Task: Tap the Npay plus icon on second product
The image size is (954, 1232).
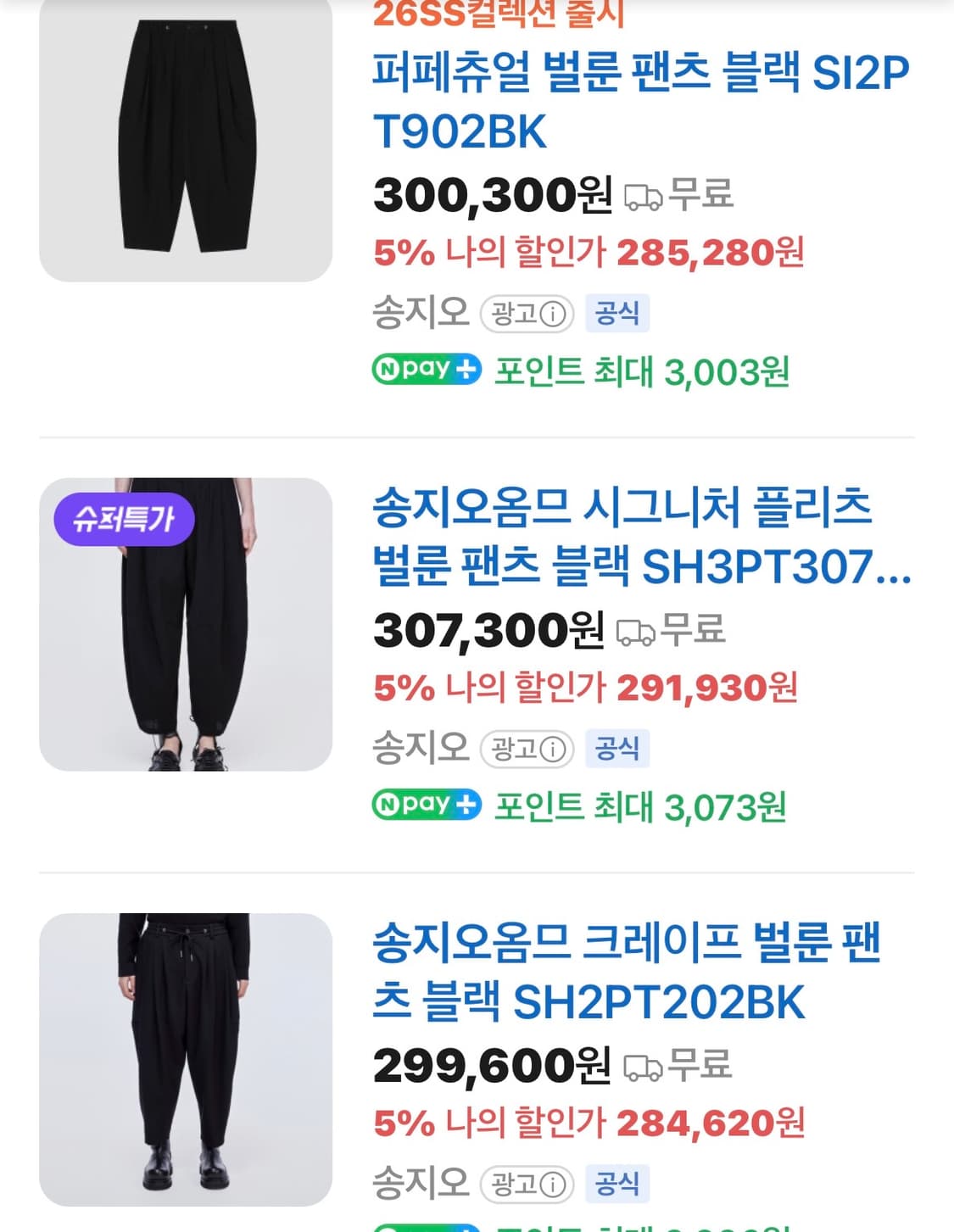Action: (x=426, y=804)
